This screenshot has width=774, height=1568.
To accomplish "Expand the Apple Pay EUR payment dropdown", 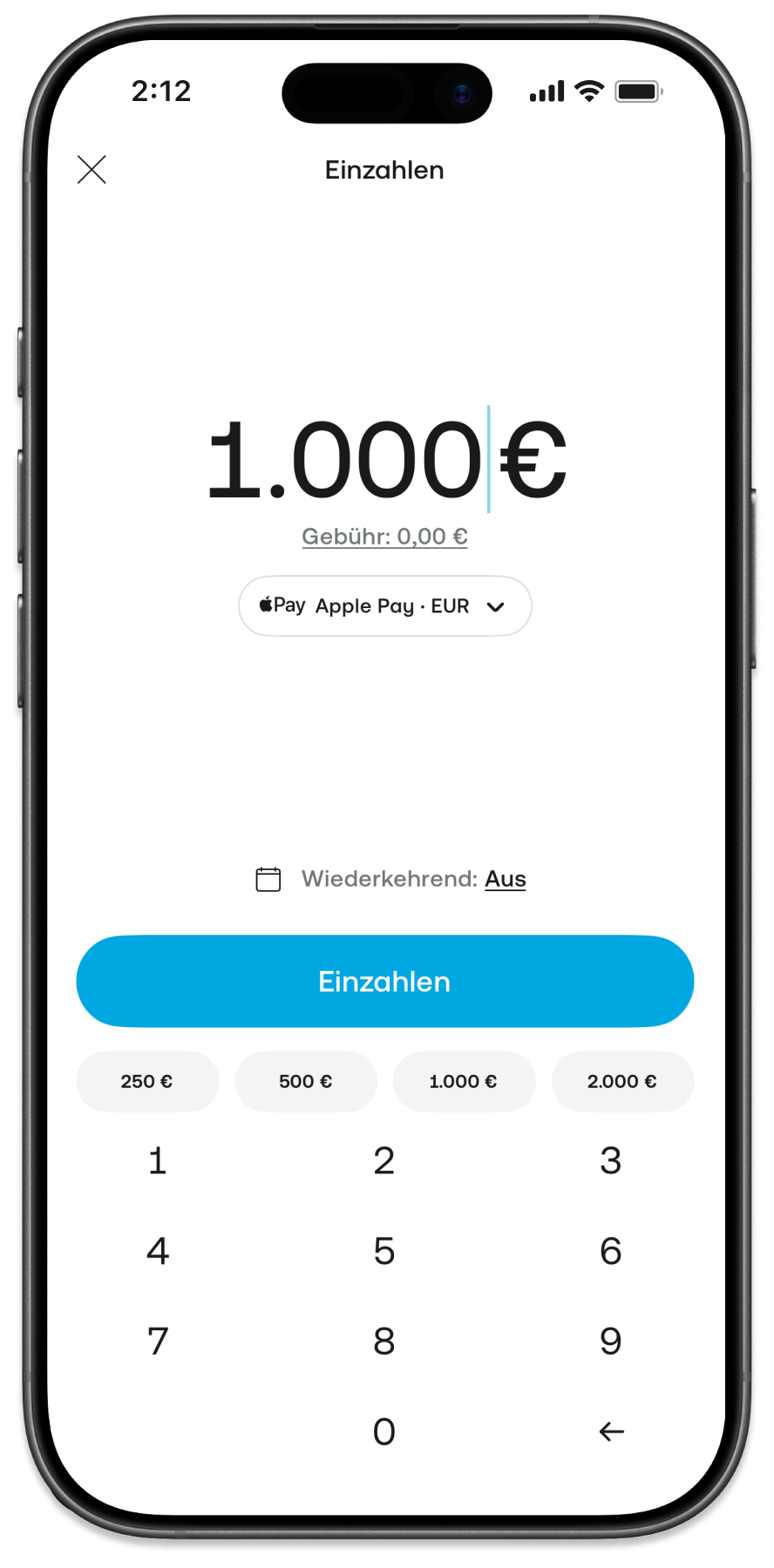I will (384, 606).
